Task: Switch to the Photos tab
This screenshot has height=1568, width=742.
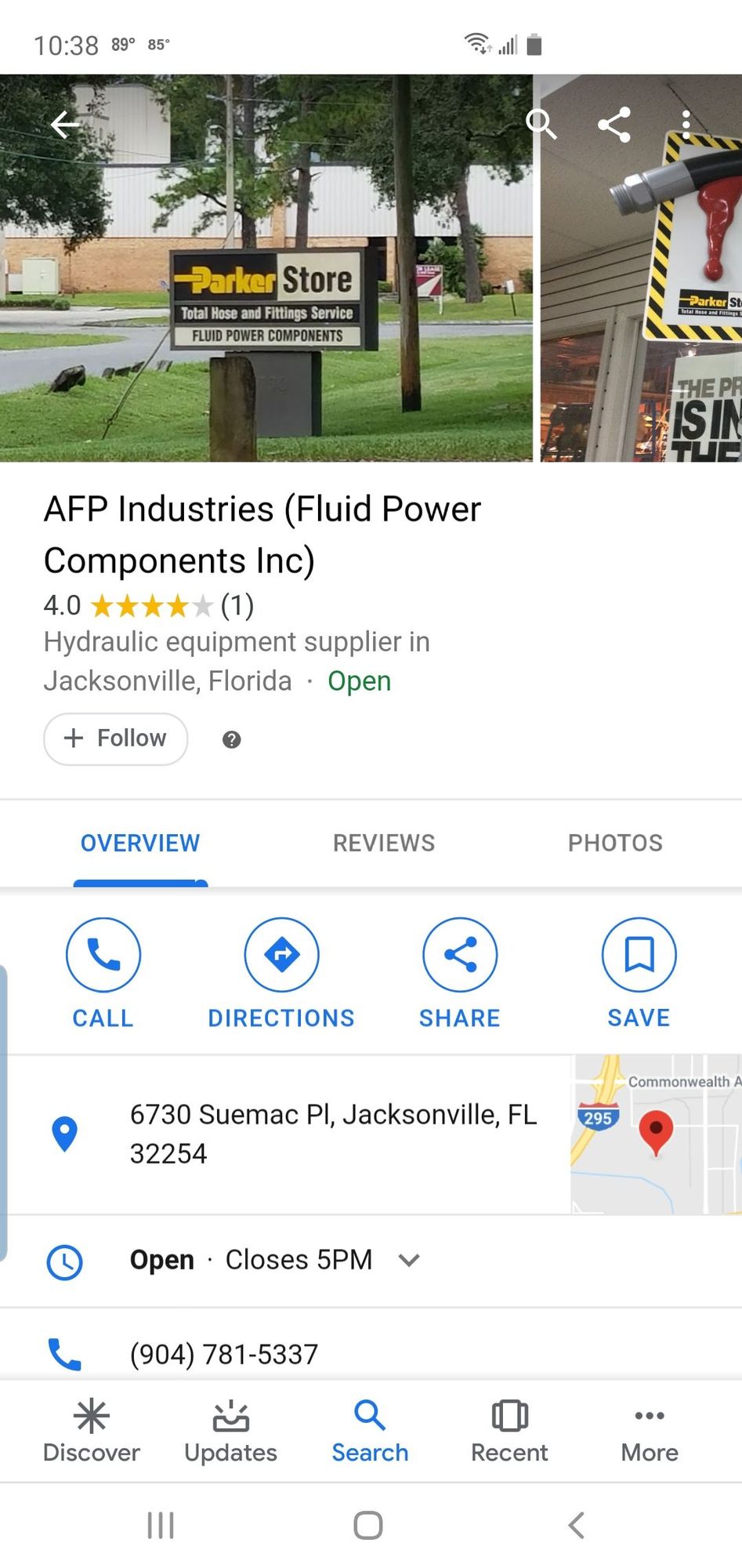Action: click(615, 843)
